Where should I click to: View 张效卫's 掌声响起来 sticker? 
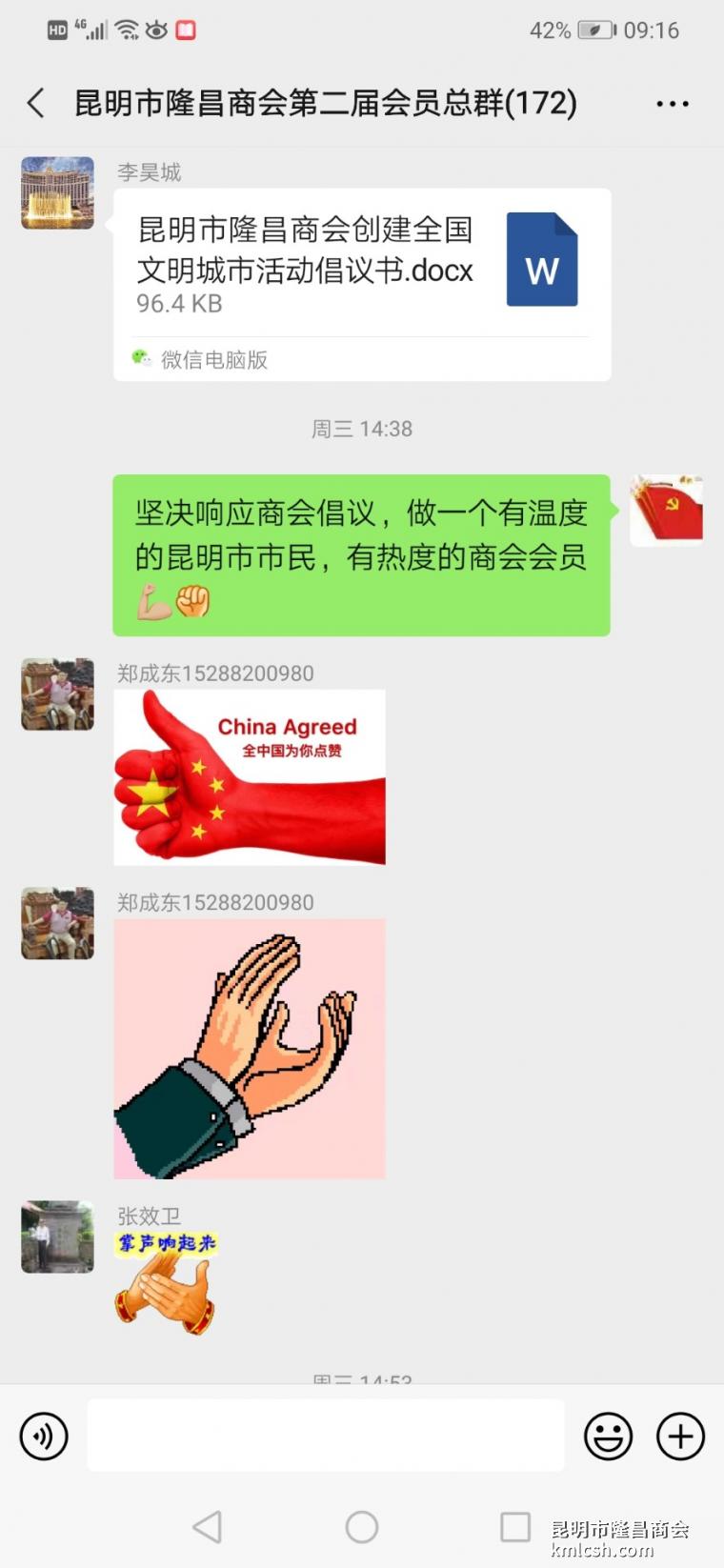tap(166, 1282)
